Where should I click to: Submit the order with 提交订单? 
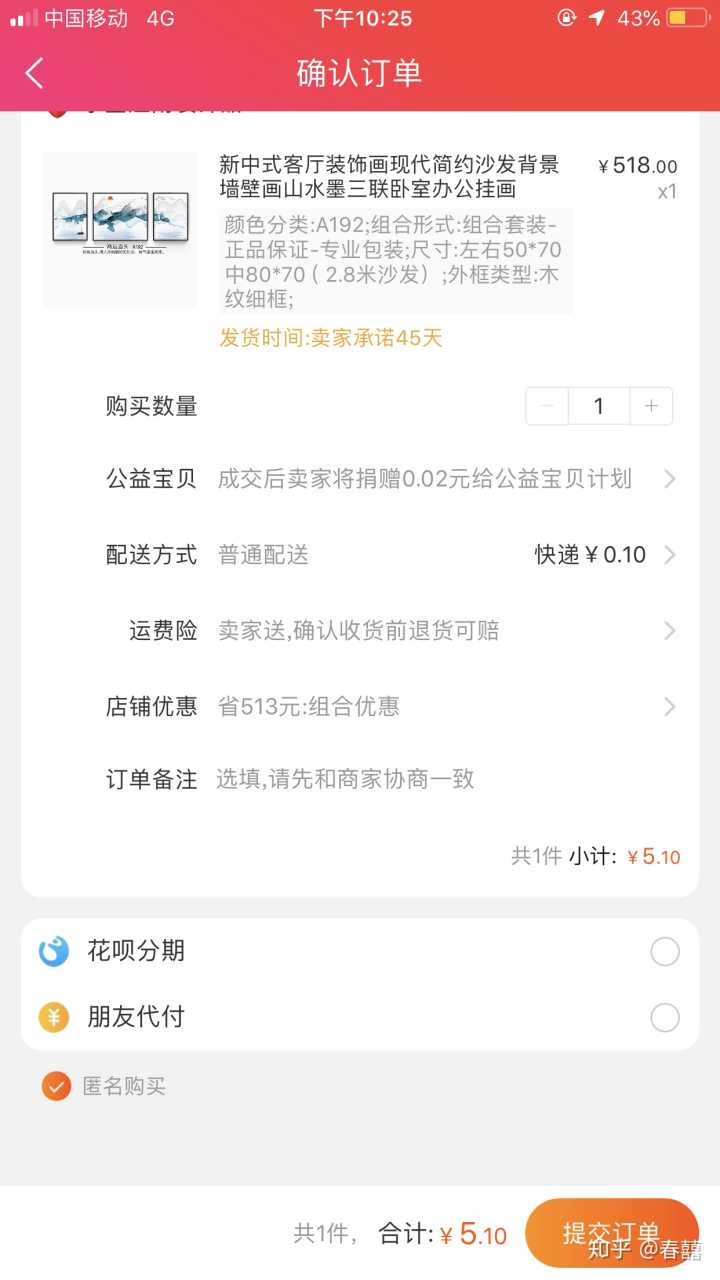[611, 1233]
